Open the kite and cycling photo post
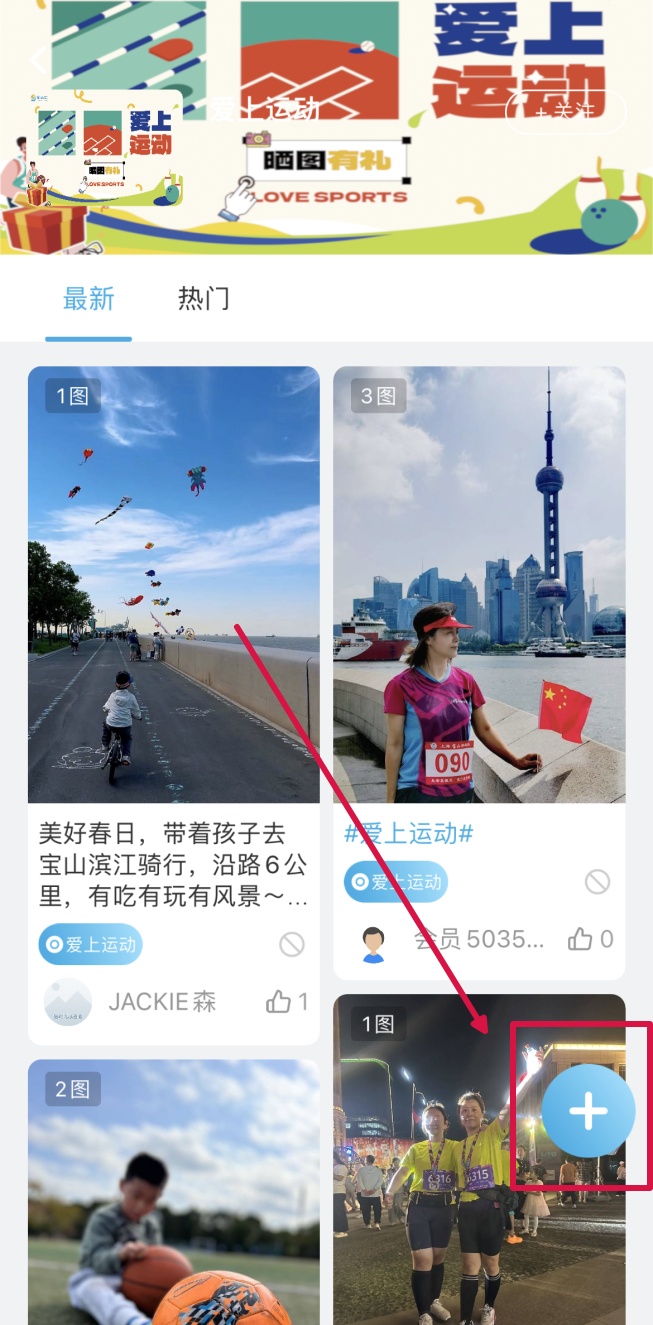653x1325 pixels. pos(173,584)
